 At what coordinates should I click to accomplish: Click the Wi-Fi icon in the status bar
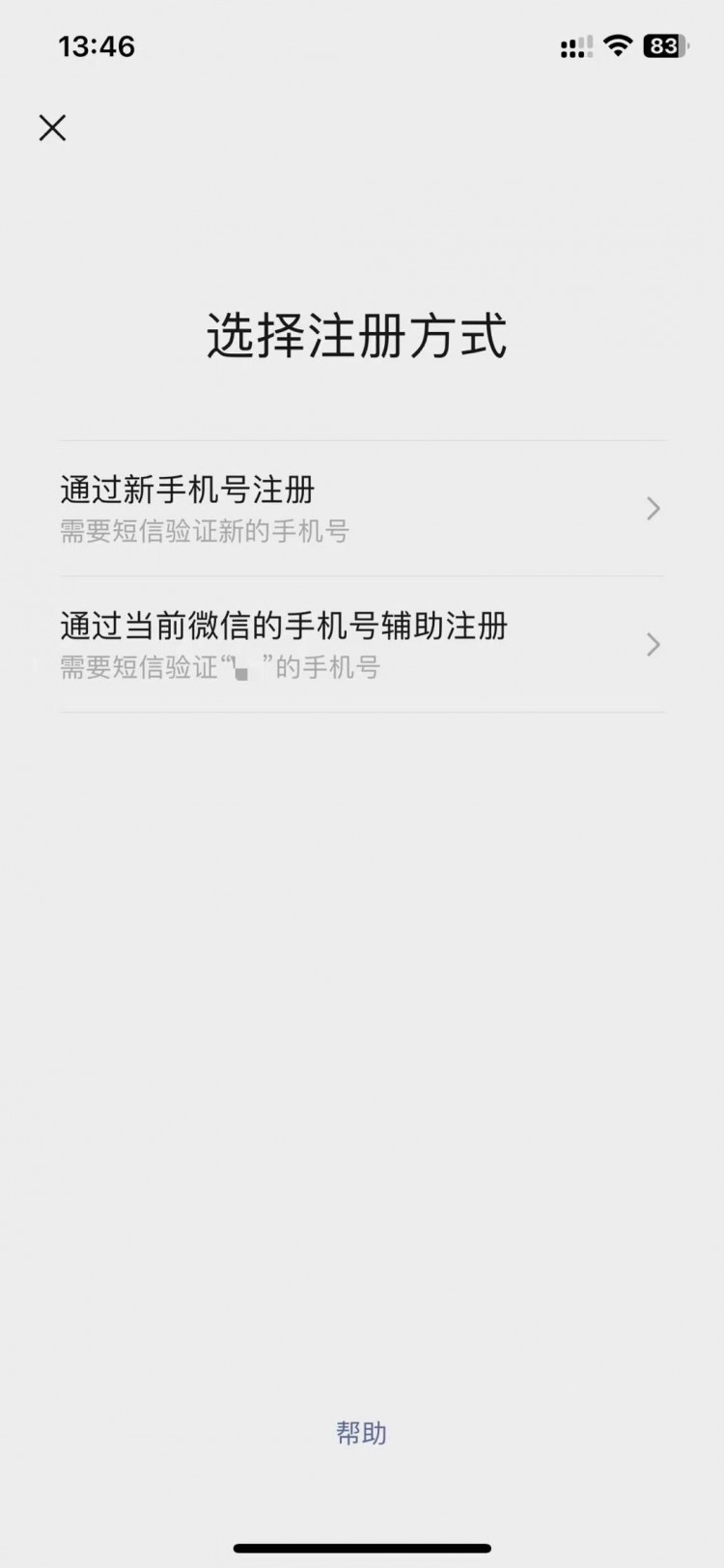[618, 45]
